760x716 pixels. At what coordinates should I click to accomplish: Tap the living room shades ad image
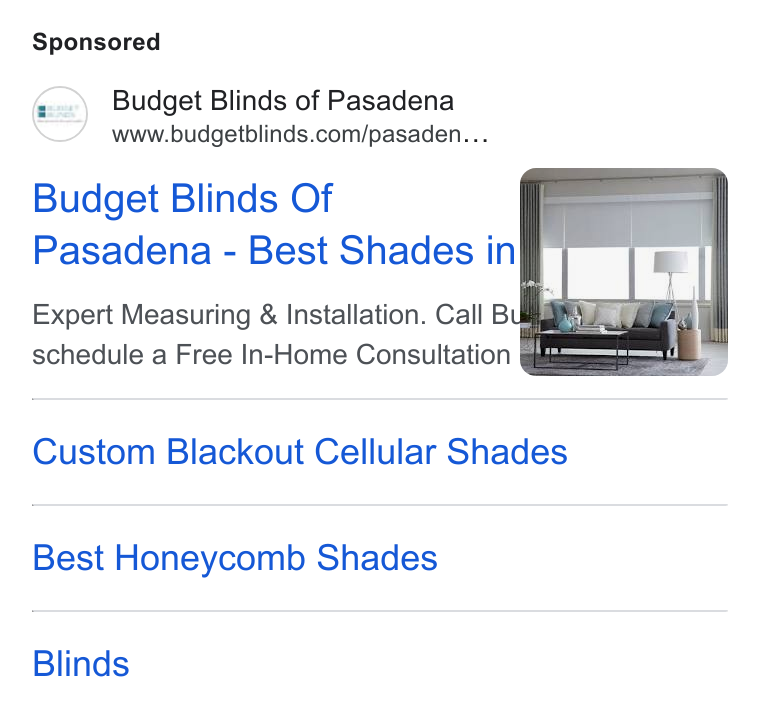pos(624,272)
